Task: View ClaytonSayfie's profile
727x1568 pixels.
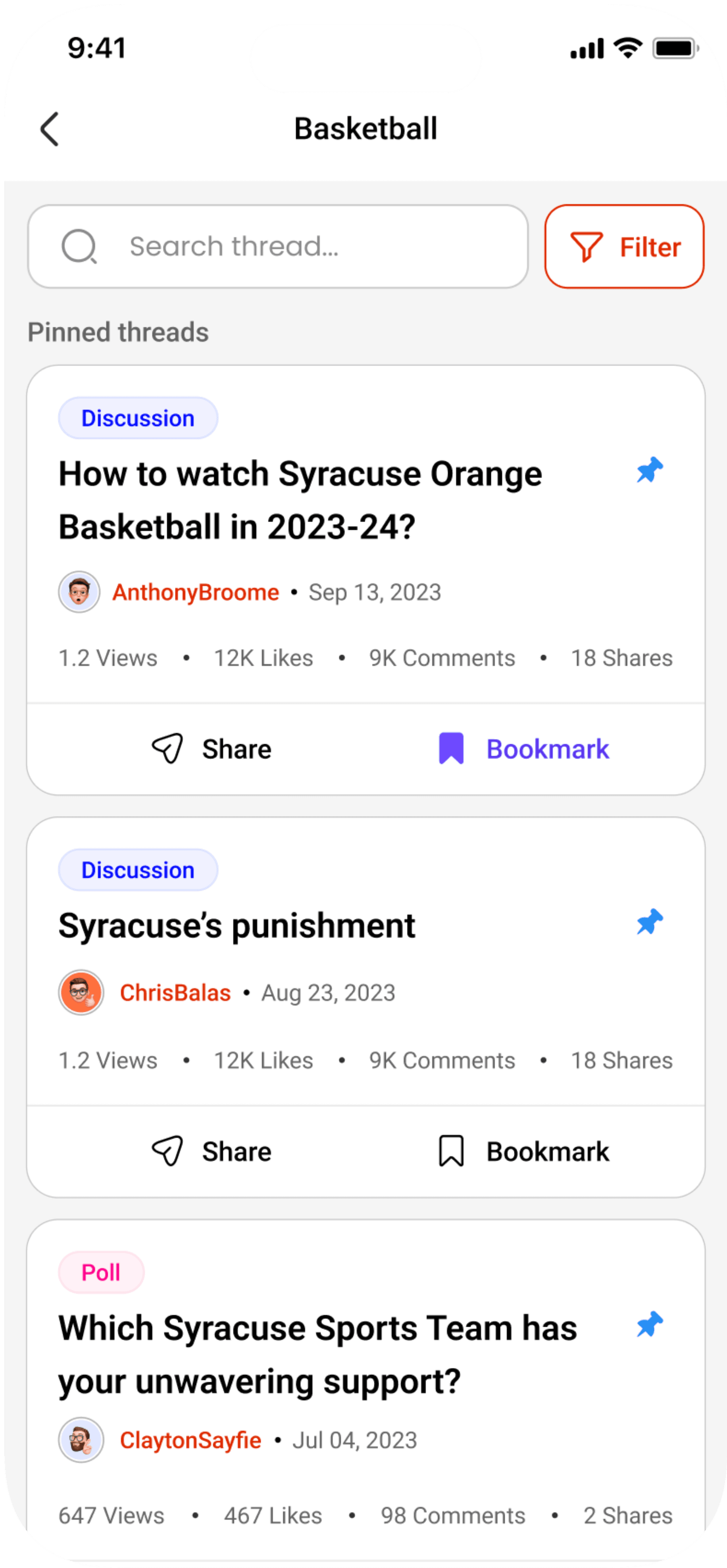Action: 190,1440
